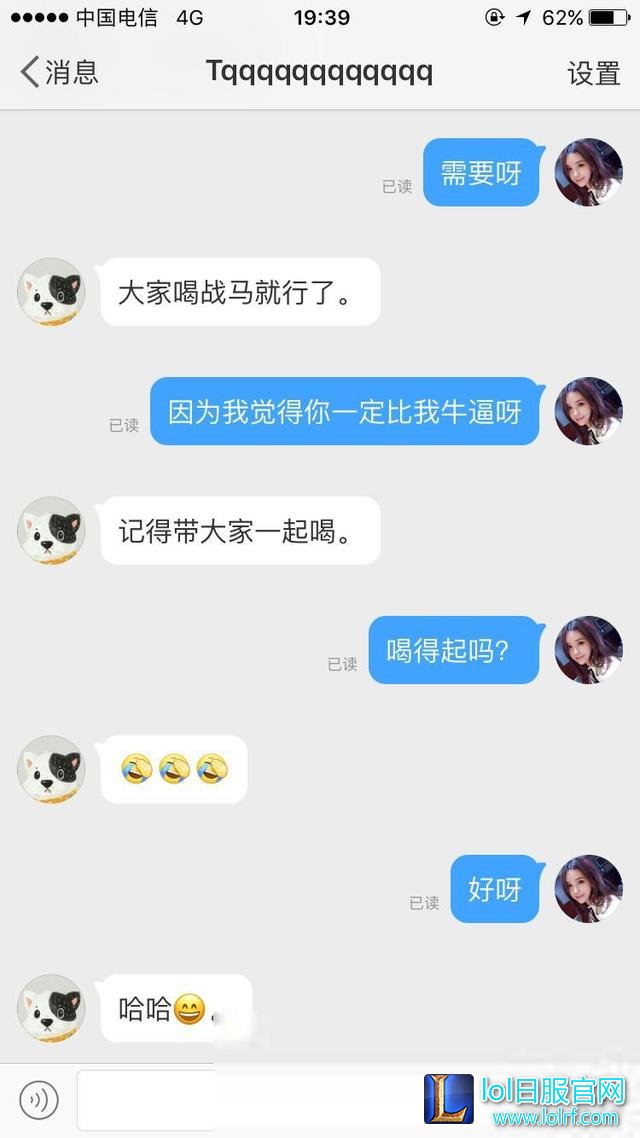Open avatar beside 喝得起吗? message

tap(588, 650)
